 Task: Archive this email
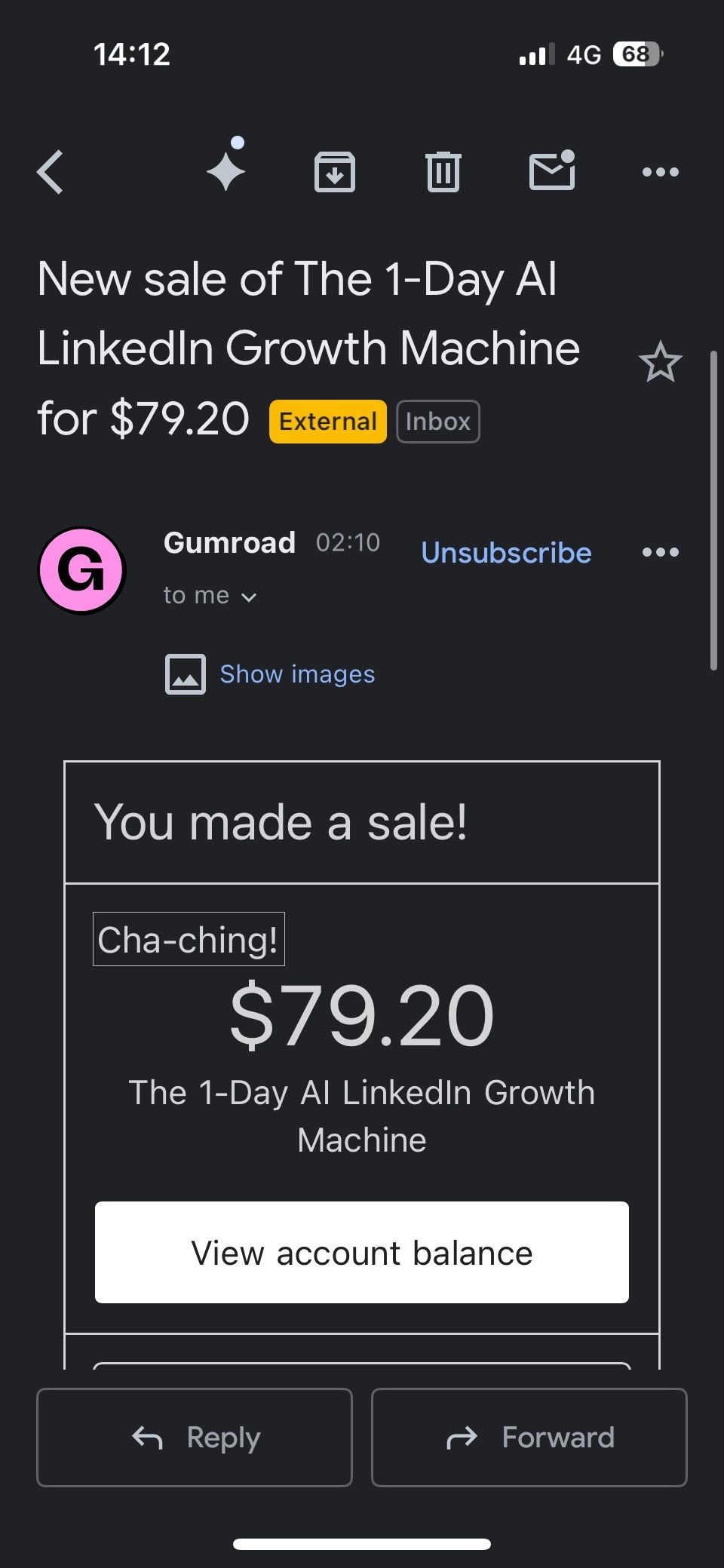pyautogui.click(x=335, y=172)
